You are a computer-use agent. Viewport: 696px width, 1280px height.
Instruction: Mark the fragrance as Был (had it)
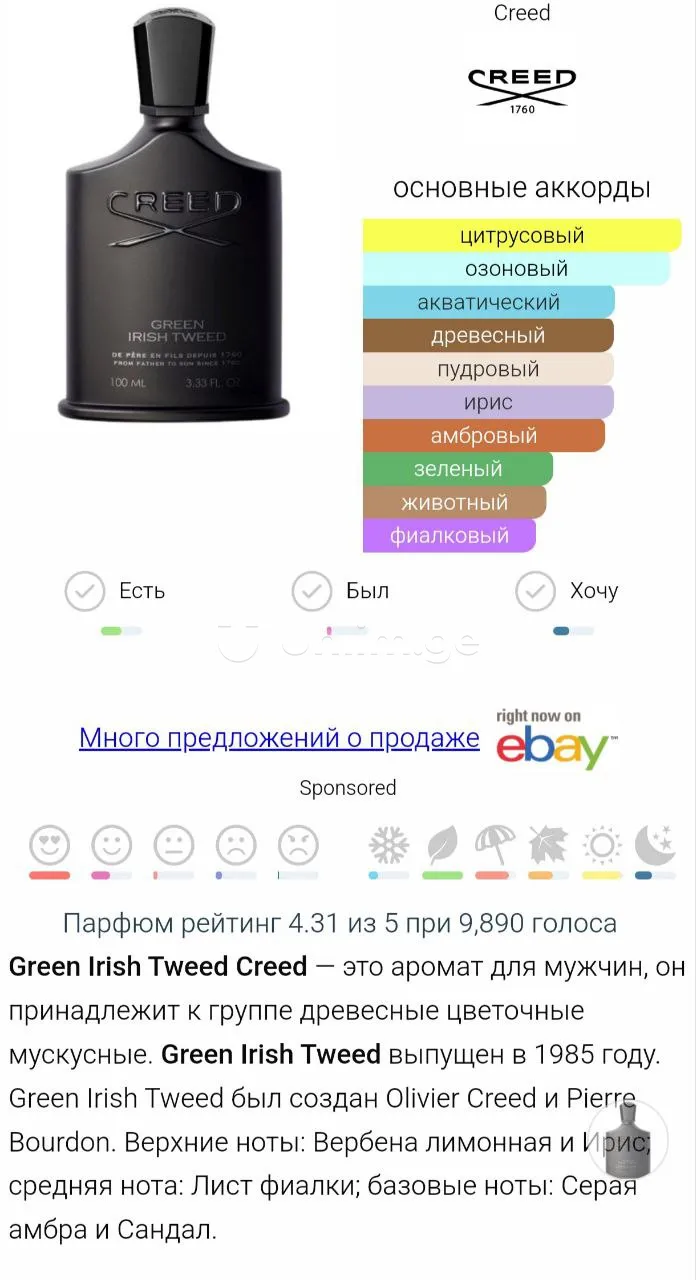click(312, 592)
